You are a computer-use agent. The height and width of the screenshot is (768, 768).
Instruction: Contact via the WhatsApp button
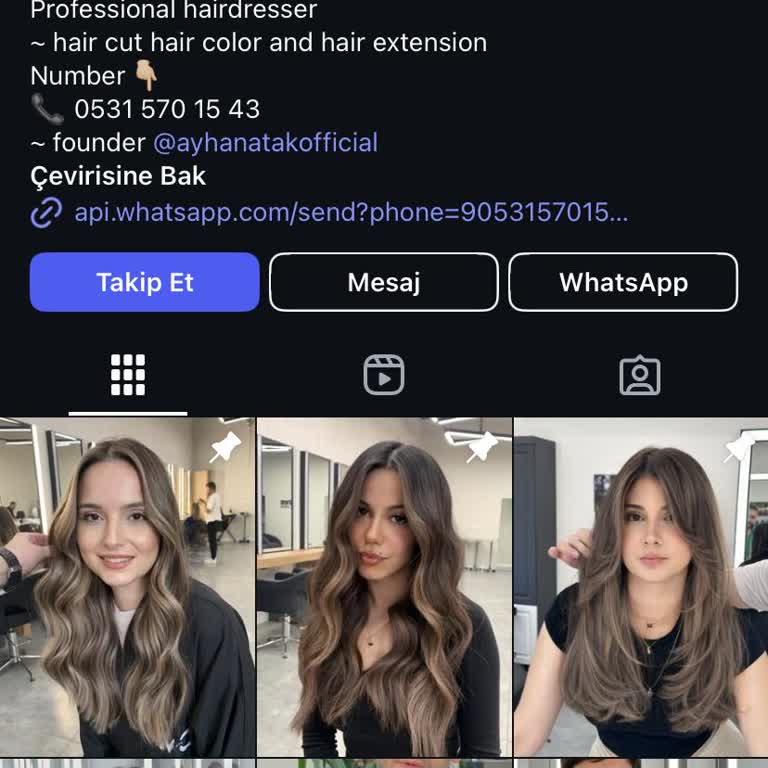(x=623, y=282)
